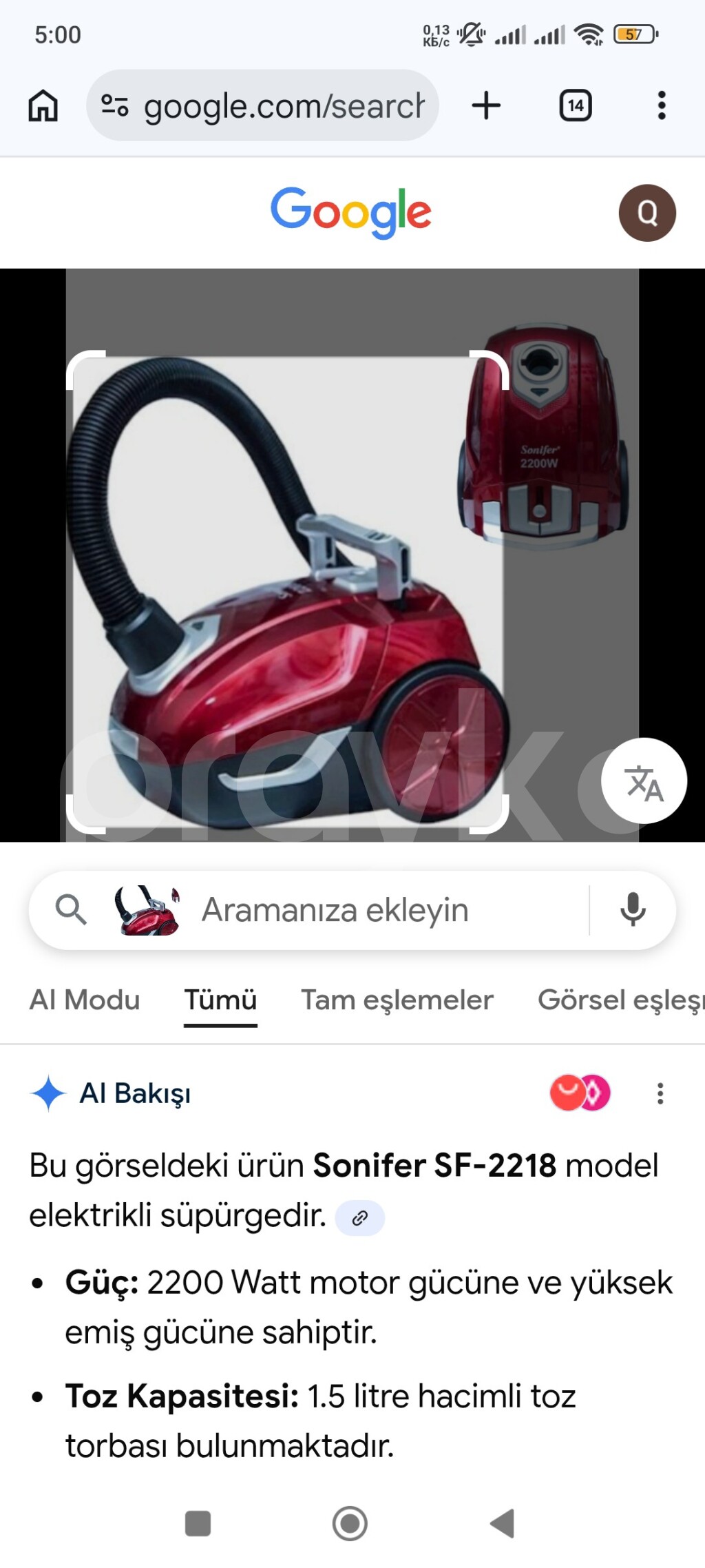This screenshot has height=1568, width=705.
Task: Tap the translate image button
Action: pyautogui.click(x=644, y=781)
